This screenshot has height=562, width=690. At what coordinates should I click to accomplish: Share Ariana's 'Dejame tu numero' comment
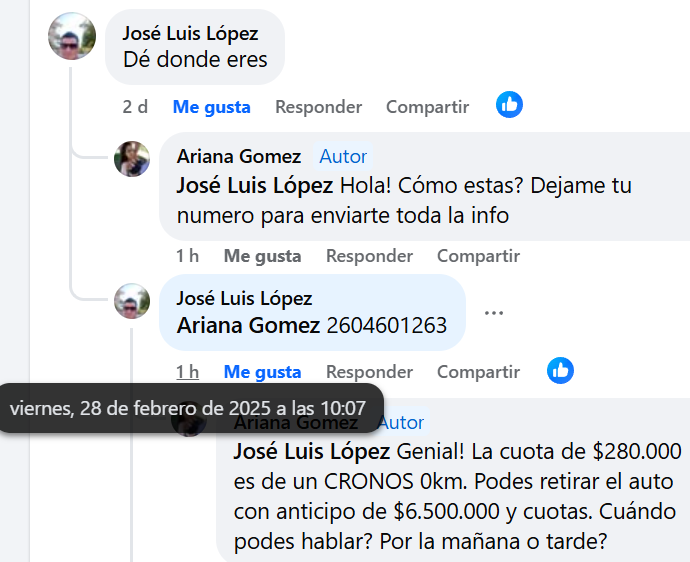coord(478,256)
